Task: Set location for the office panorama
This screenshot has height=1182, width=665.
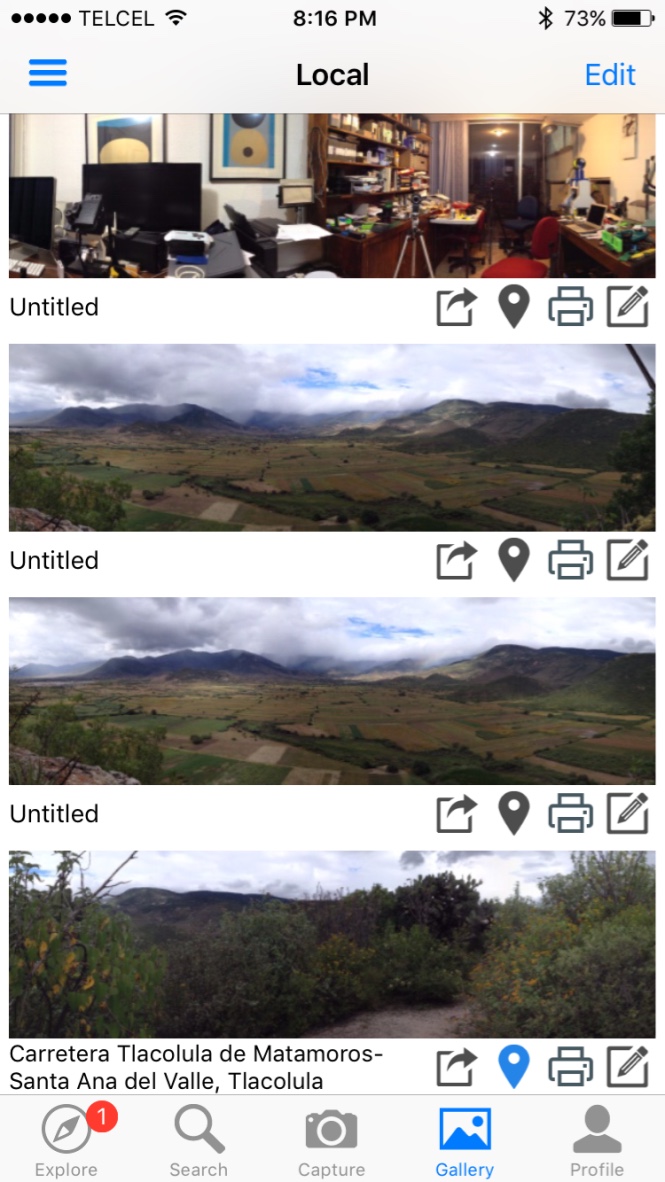Action: (514, 307)
